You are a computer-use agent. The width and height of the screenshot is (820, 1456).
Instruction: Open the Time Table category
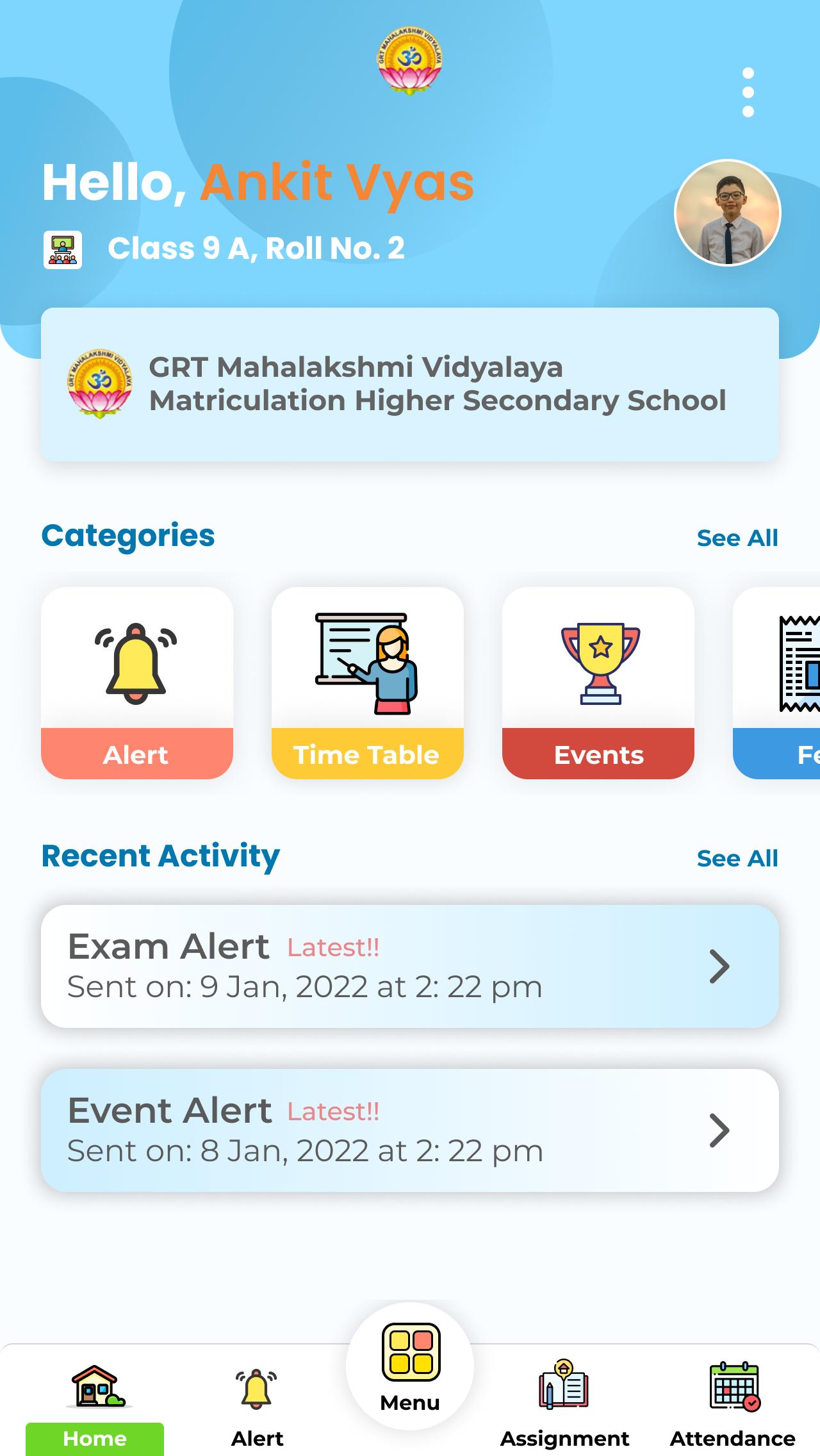(368, 683)
